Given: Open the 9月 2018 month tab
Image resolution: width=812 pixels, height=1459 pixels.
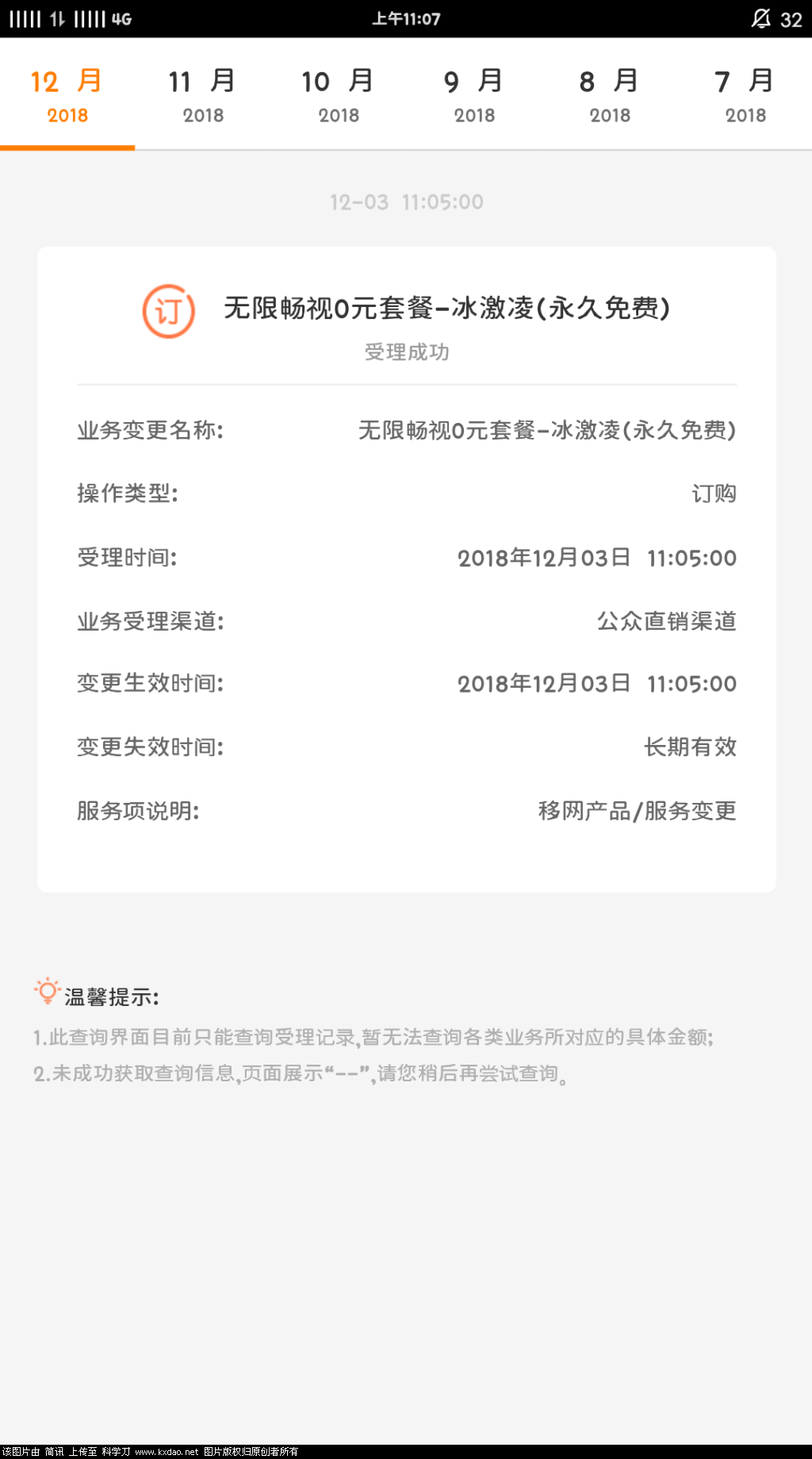Looking at the screenshot, I should coord(473,95).
